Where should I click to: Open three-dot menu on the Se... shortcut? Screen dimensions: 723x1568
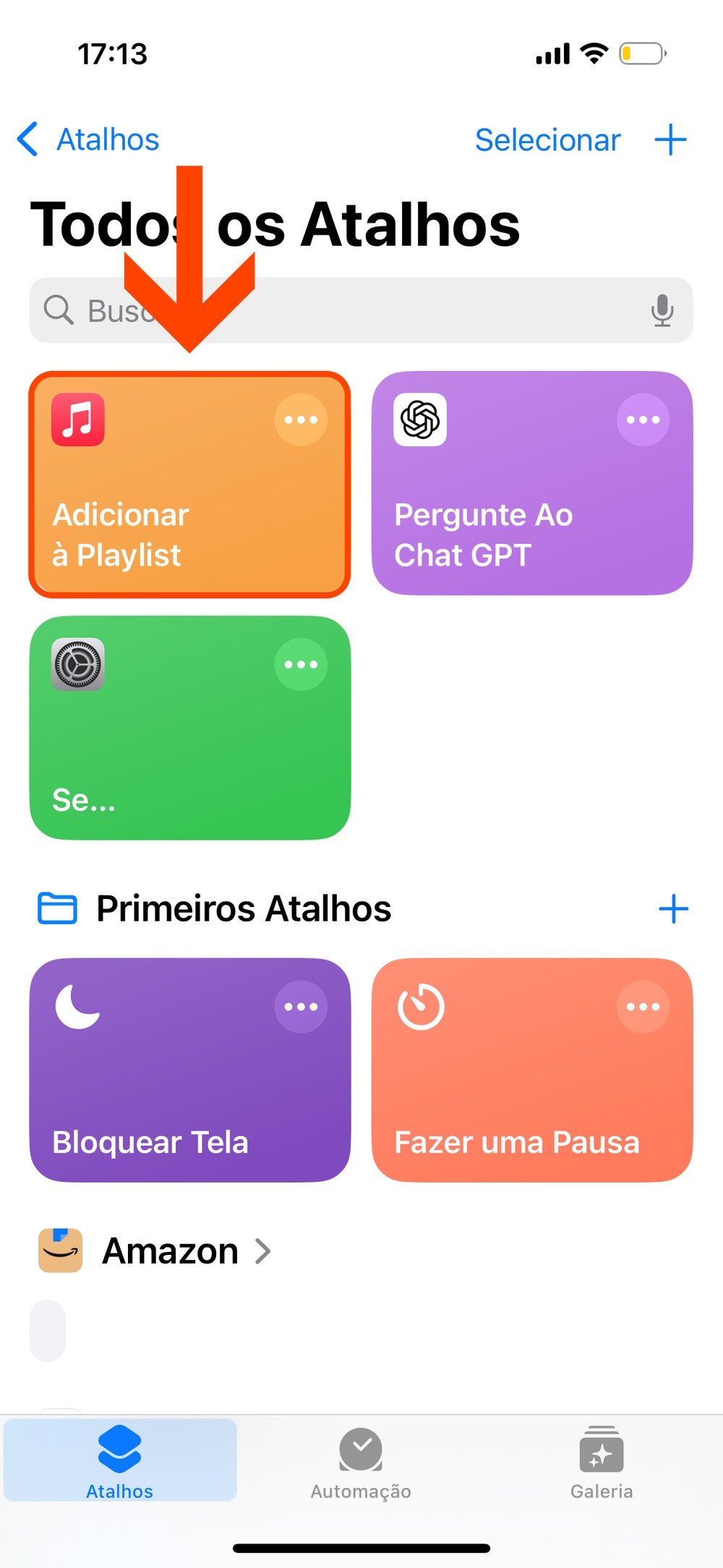point(301,665)
